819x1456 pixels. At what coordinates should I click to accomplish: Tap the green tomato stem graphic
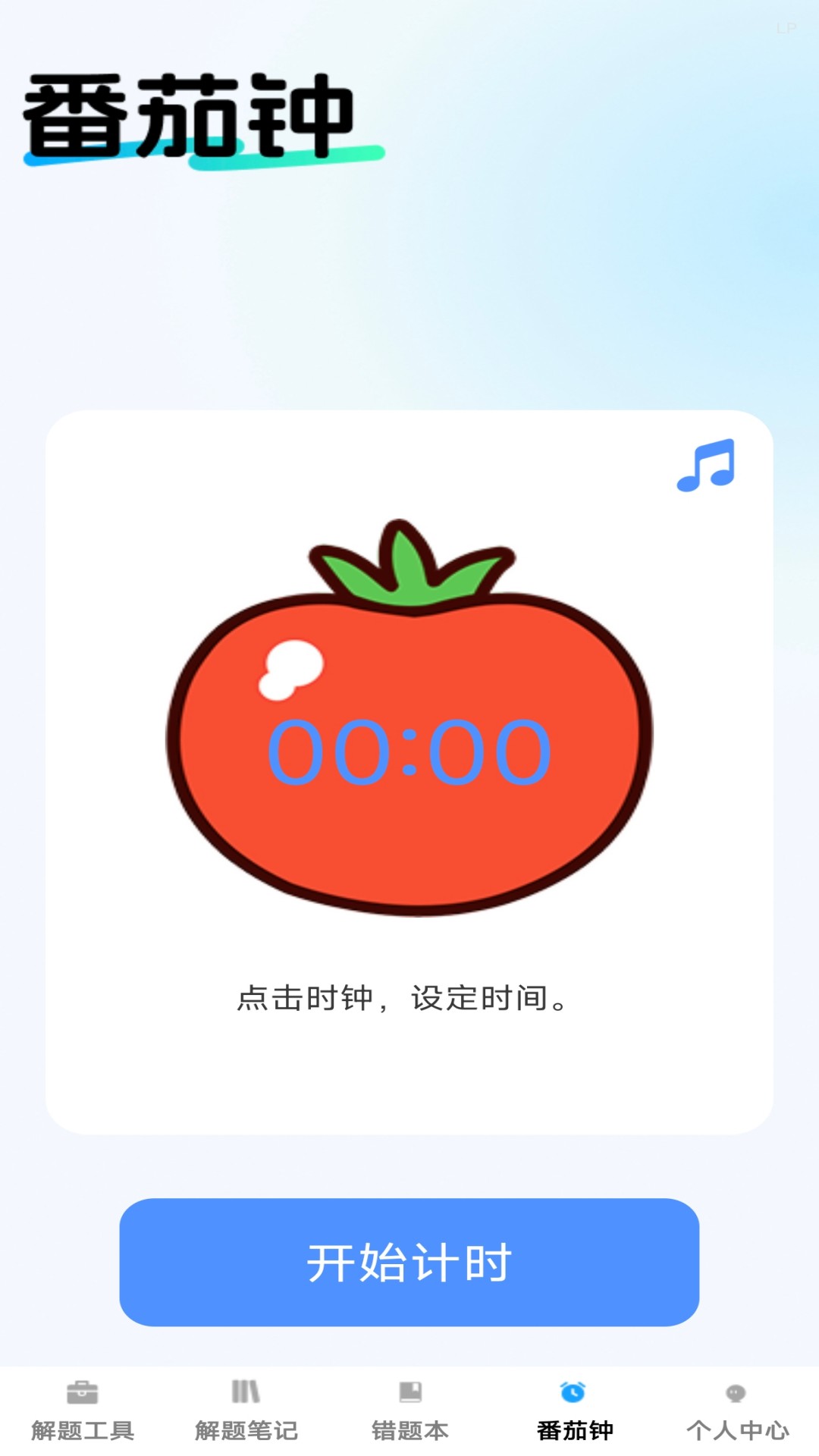[406, 565]
